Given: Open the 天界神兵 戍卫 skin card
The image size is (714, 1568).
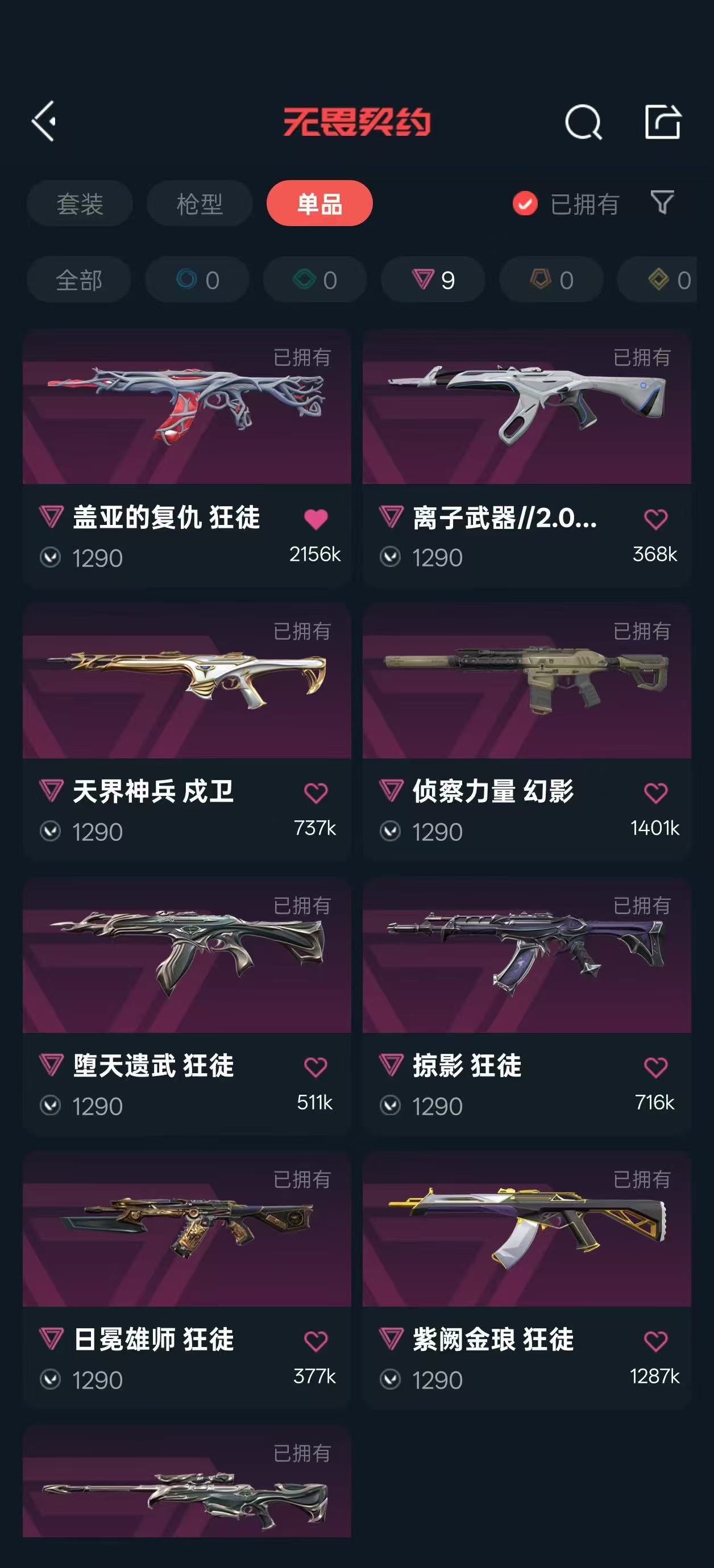Looking at the screenshot, I should click(x=186, y=682).
